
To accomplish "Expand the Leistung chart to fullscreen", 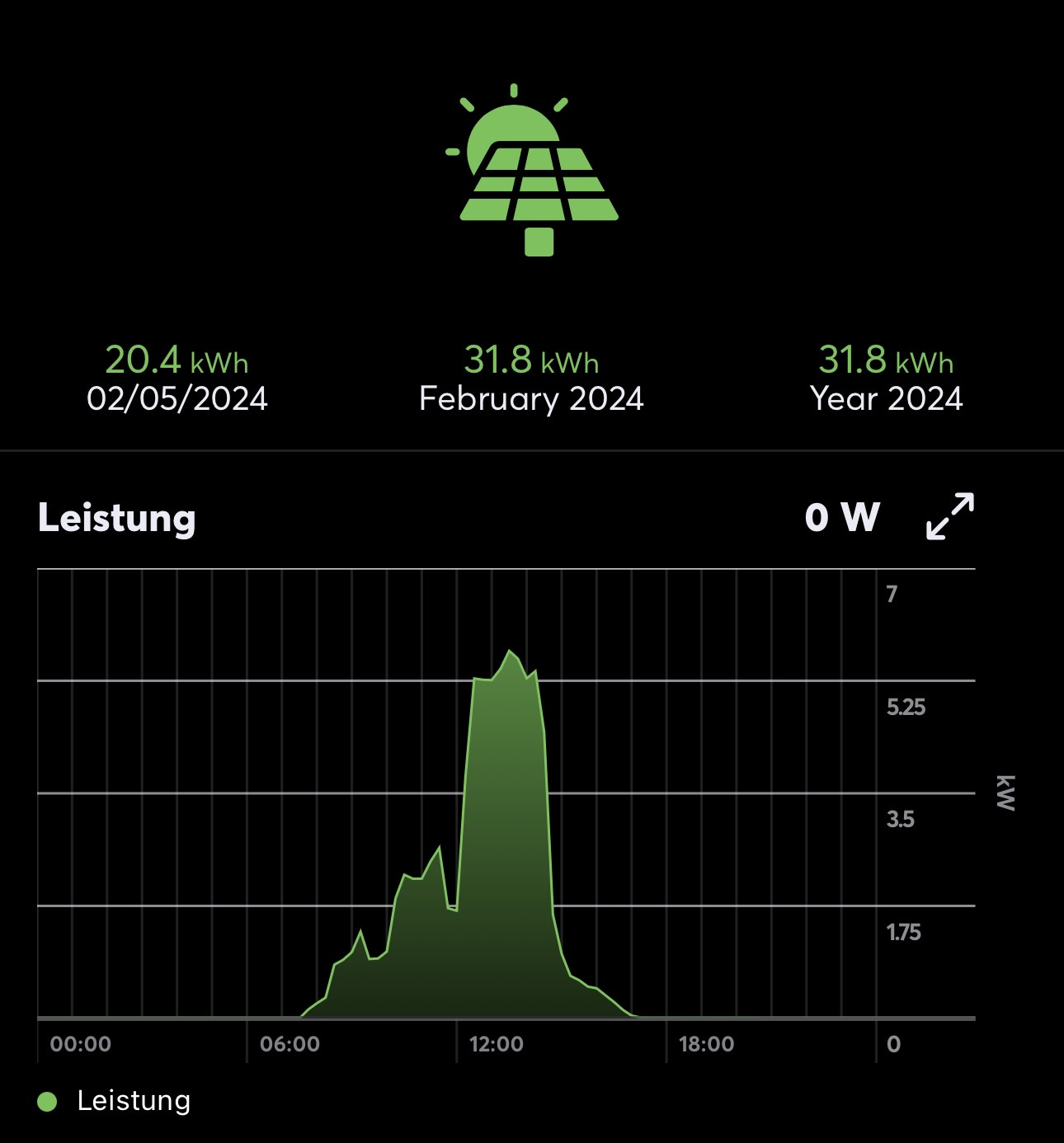I will click(950, 516).
